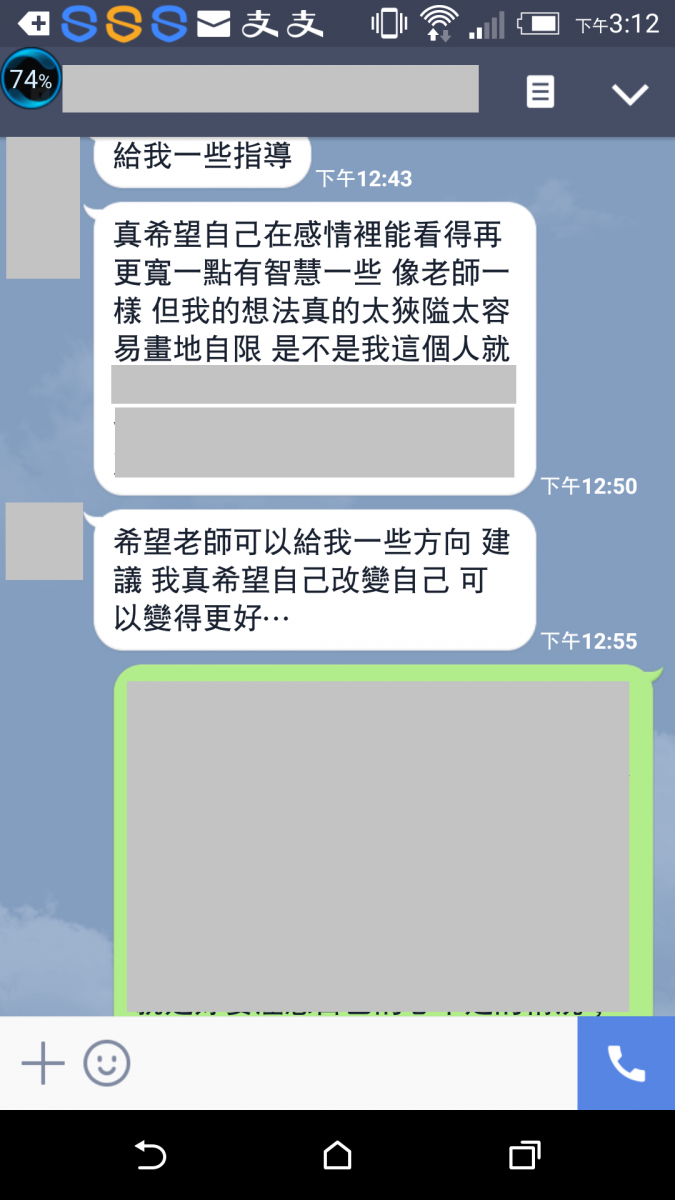Screen dimensions: 675x1200
Task: Tap the message input field
Action: 350,1063
